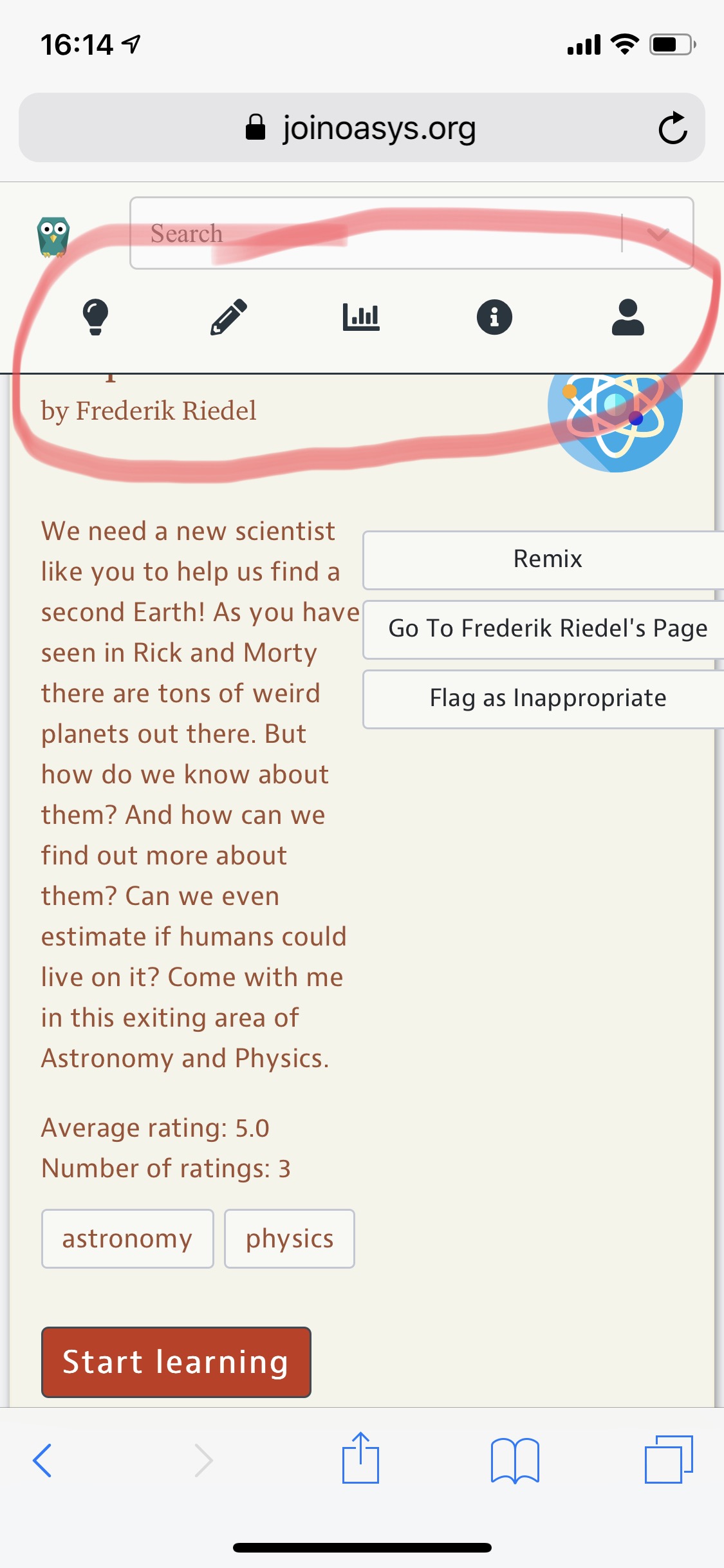This screenshot has height=1568, width=724.
Task: Navigate back with Safari's back arrow
Action: click(x=42, y=1460)
